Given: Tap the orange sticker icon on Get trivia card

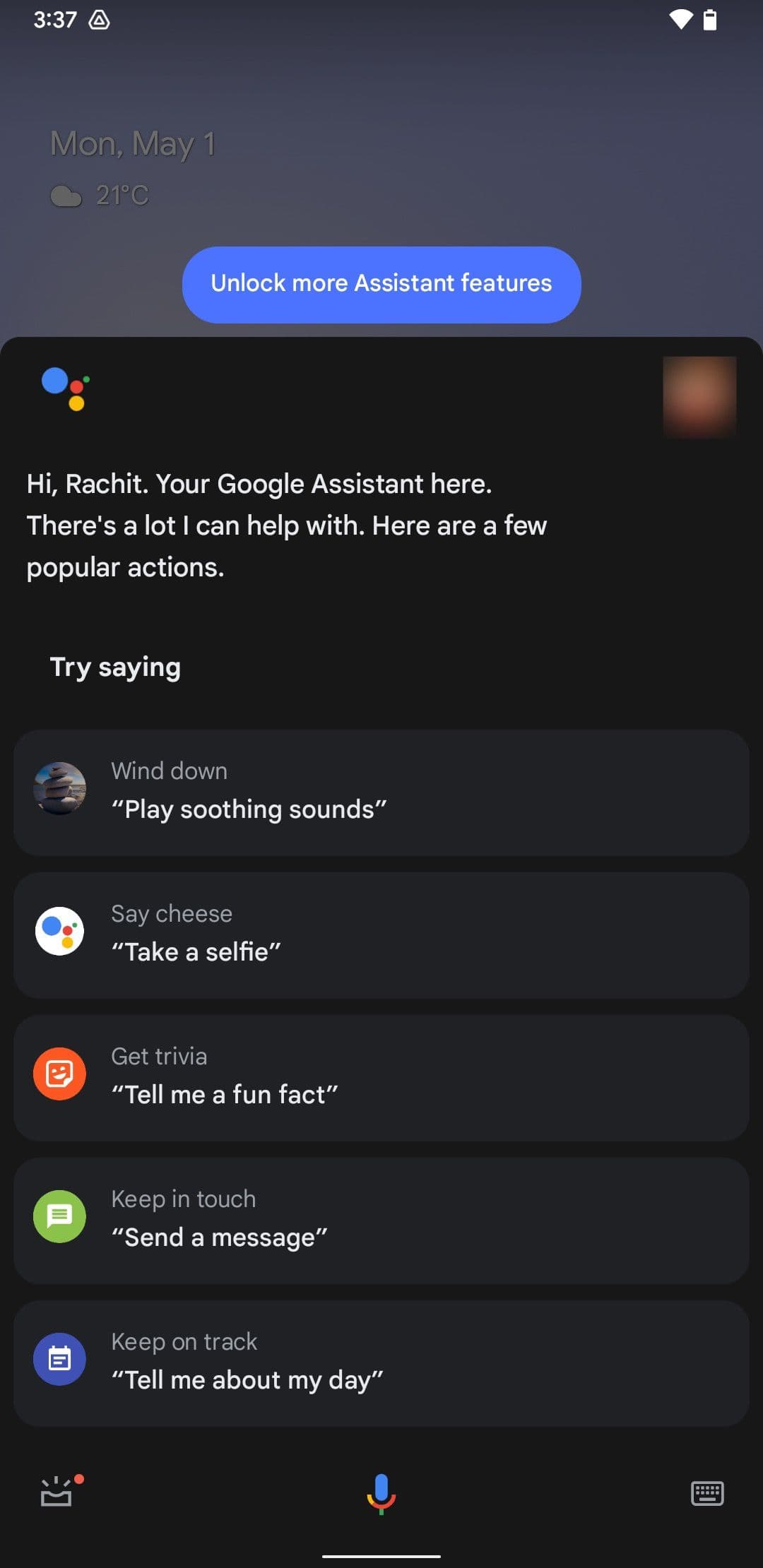Looking at the screenshot, I should click(x=59, y=1074).
